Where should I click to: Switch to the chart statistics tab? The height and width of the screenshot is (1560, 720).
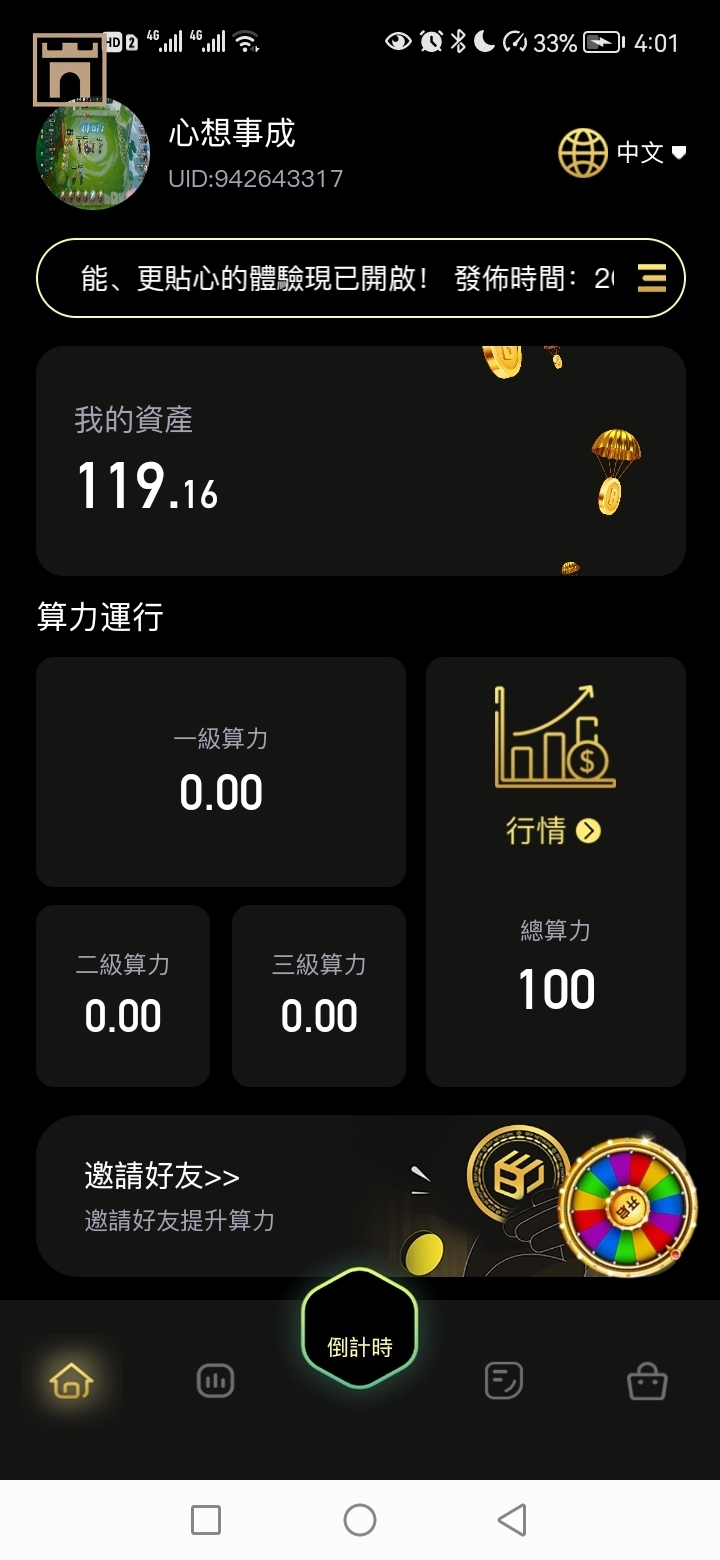[x=215, y=1381]
